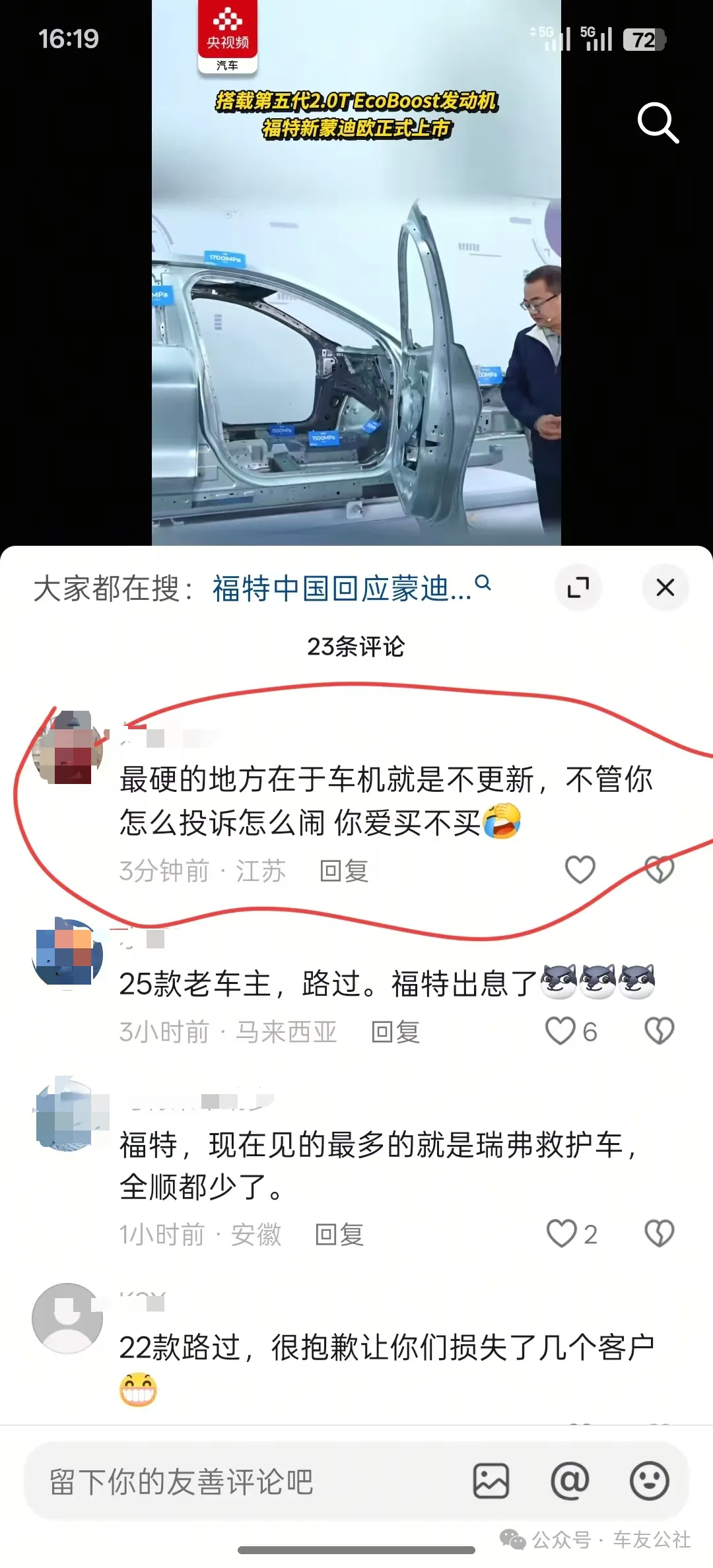Expand the comments panel to full screen
Image resolution: width=713 pixels, height=1568 pixels.
coord(578,587)
